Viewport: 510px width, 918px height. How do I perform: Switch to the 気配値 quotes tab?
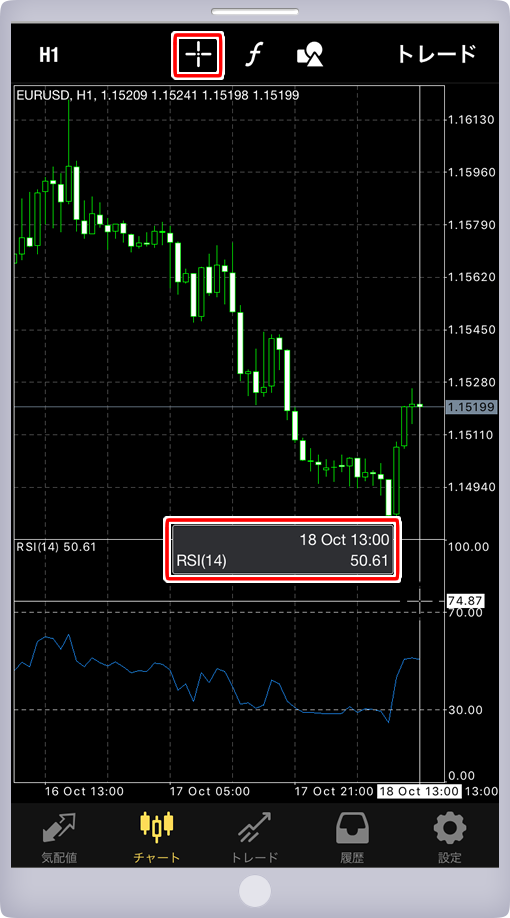59,837
